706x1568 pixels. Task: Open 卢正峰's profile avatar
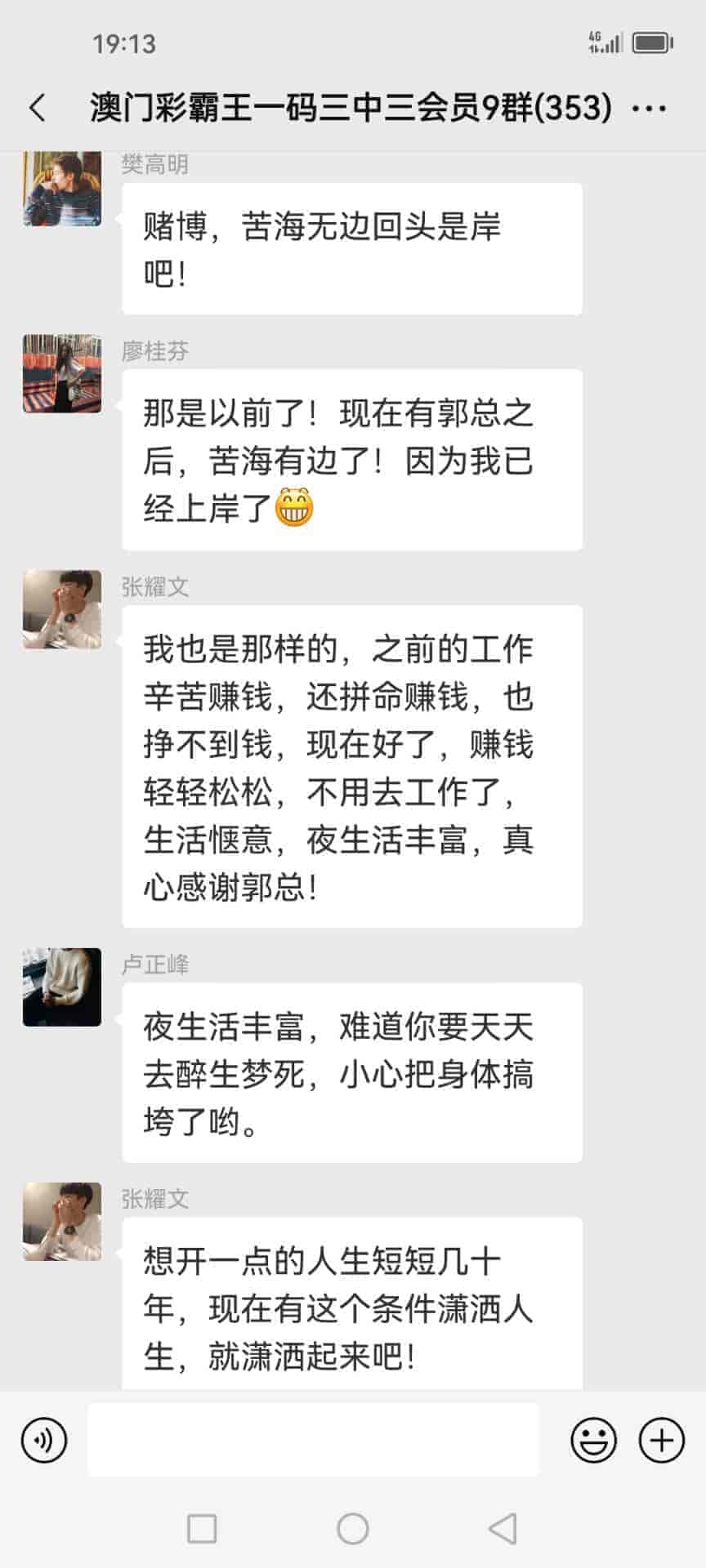point(62,987)
